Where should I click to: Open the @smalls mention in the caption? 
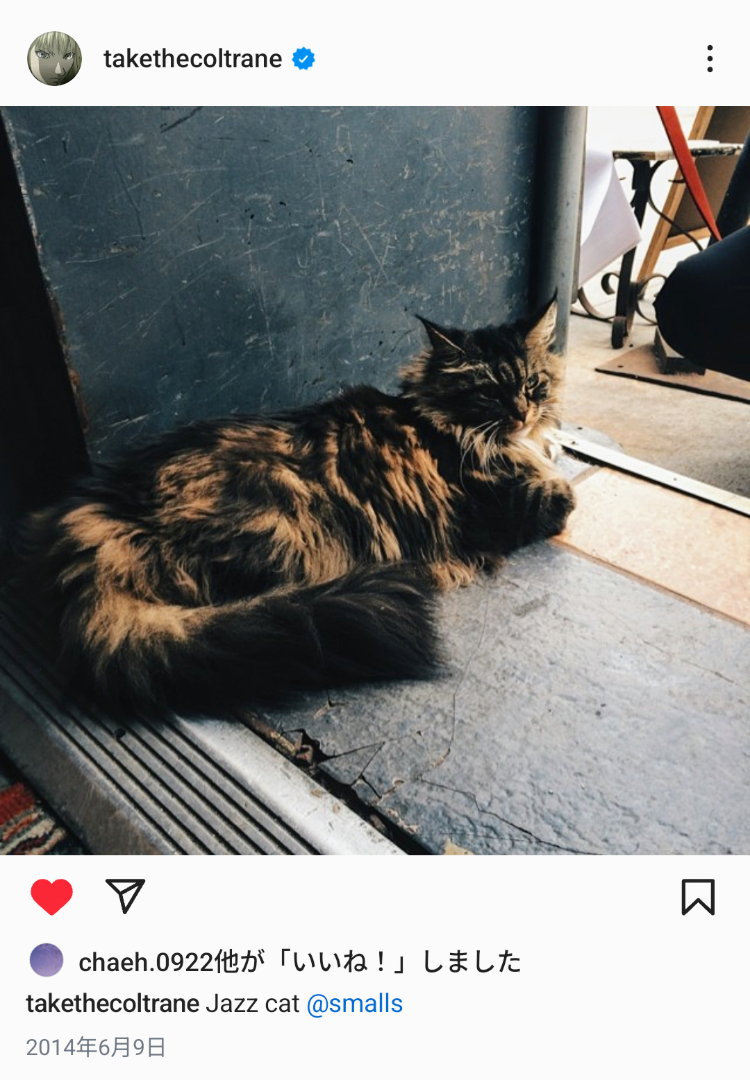(354, 1003)
